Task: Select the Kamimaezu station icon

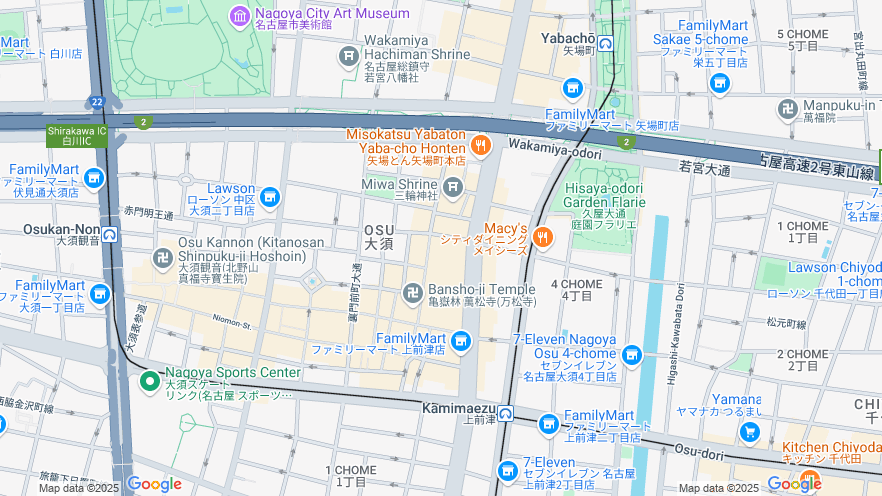Action: pyautogui.click(x=506, y=414)
